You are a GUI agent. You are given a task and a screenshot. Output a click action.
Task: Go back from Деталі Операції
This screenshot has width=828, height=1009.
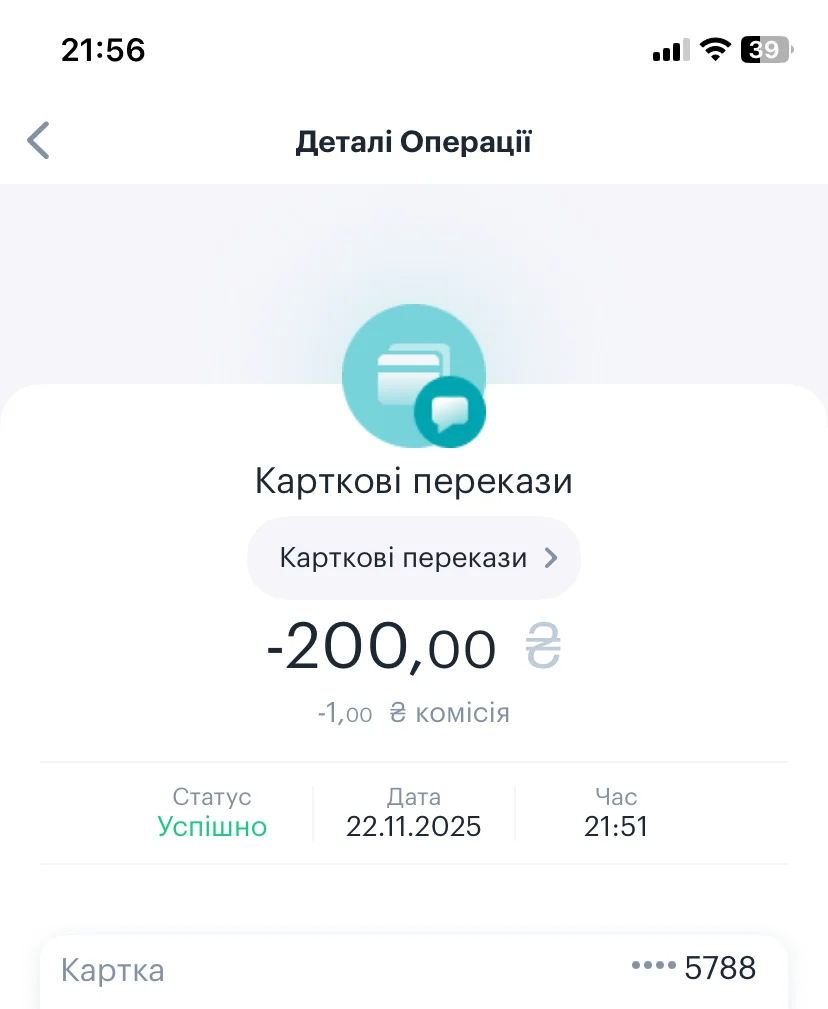click(39, 141)
